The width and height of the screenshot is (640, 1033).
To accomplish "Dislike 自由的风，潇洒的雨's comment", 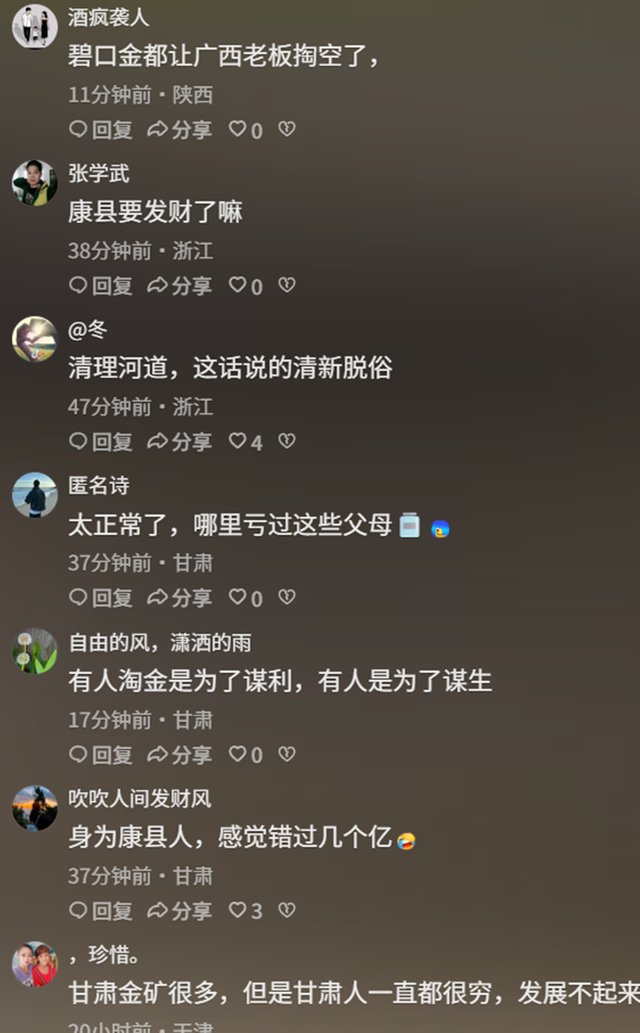I will (x=286, y=754).
